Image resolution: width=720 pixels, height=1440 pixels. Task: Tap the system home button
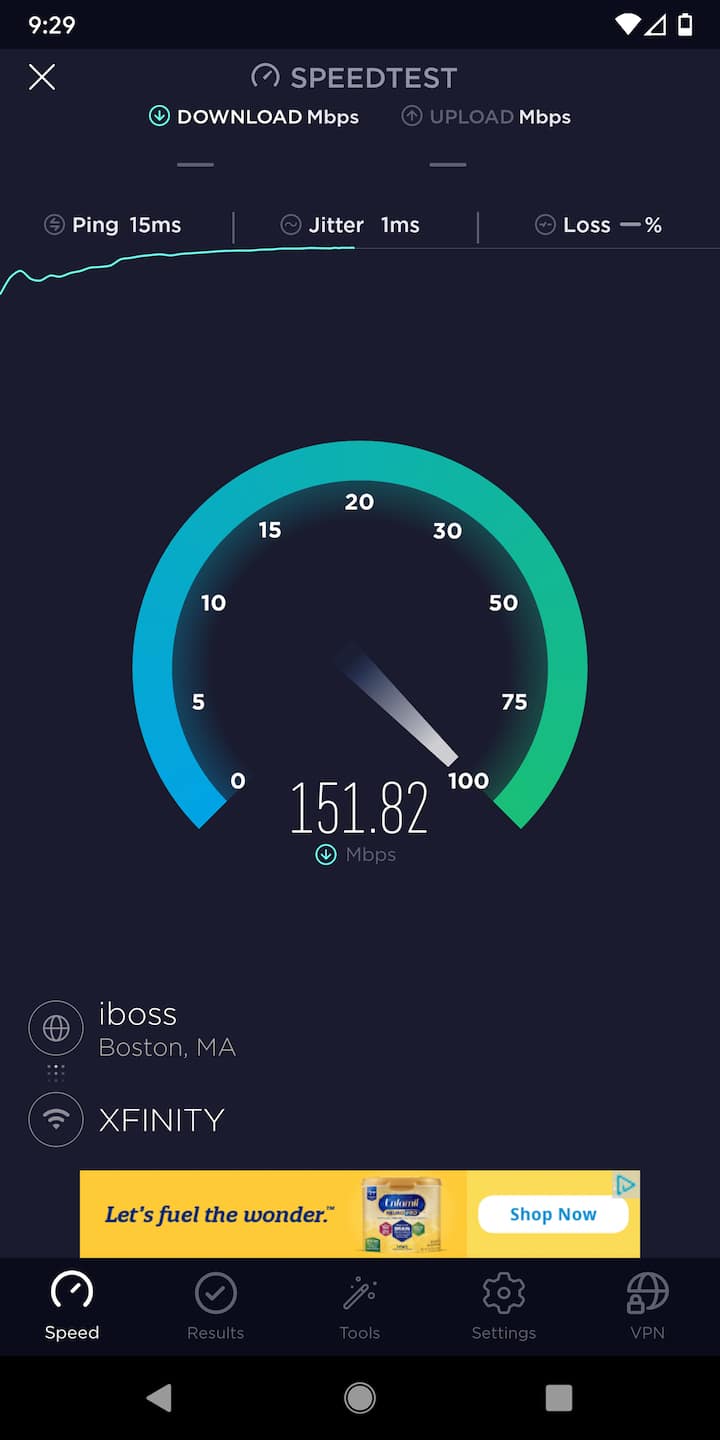tap(359, 1397)
